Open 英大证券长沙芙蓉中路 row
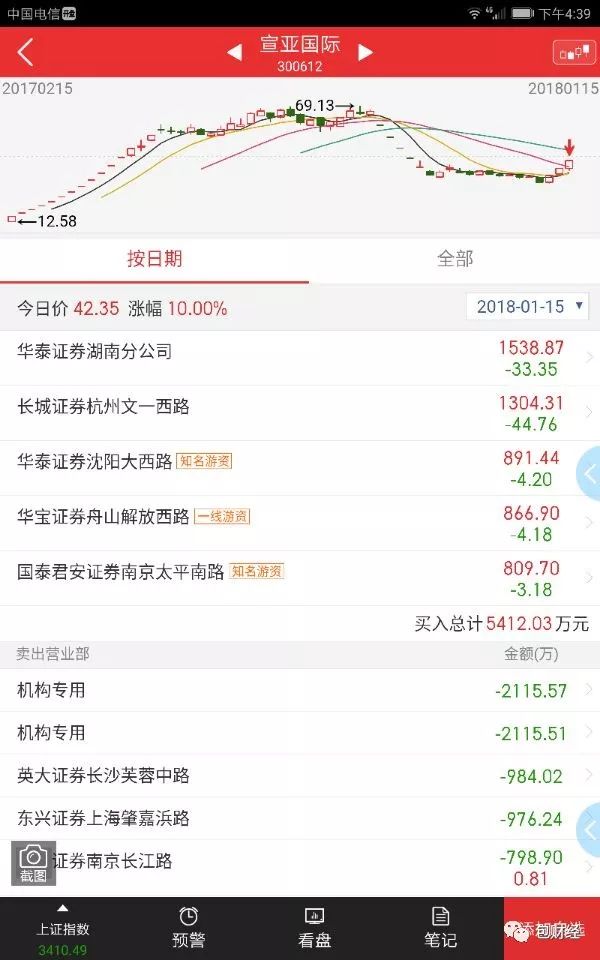 click(300, 776)
